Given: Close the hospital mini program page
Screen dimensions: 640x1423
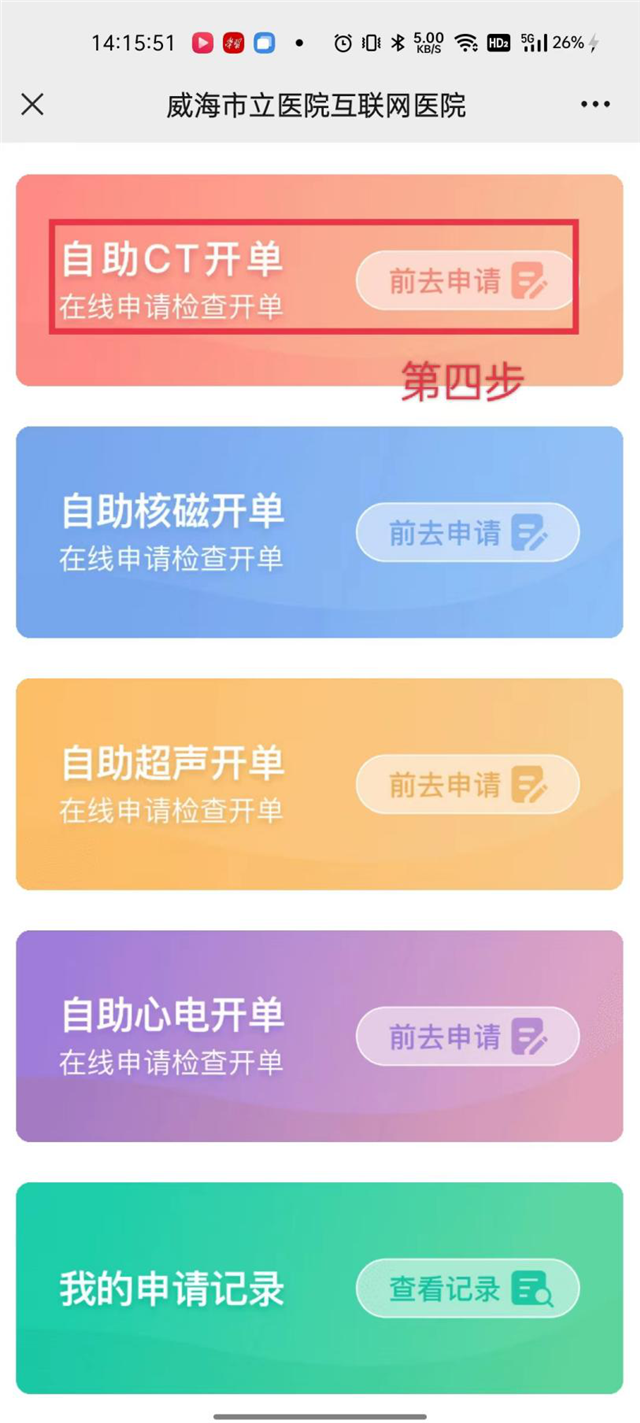Looking at the screenshot, I should click(x=33, y=104).
